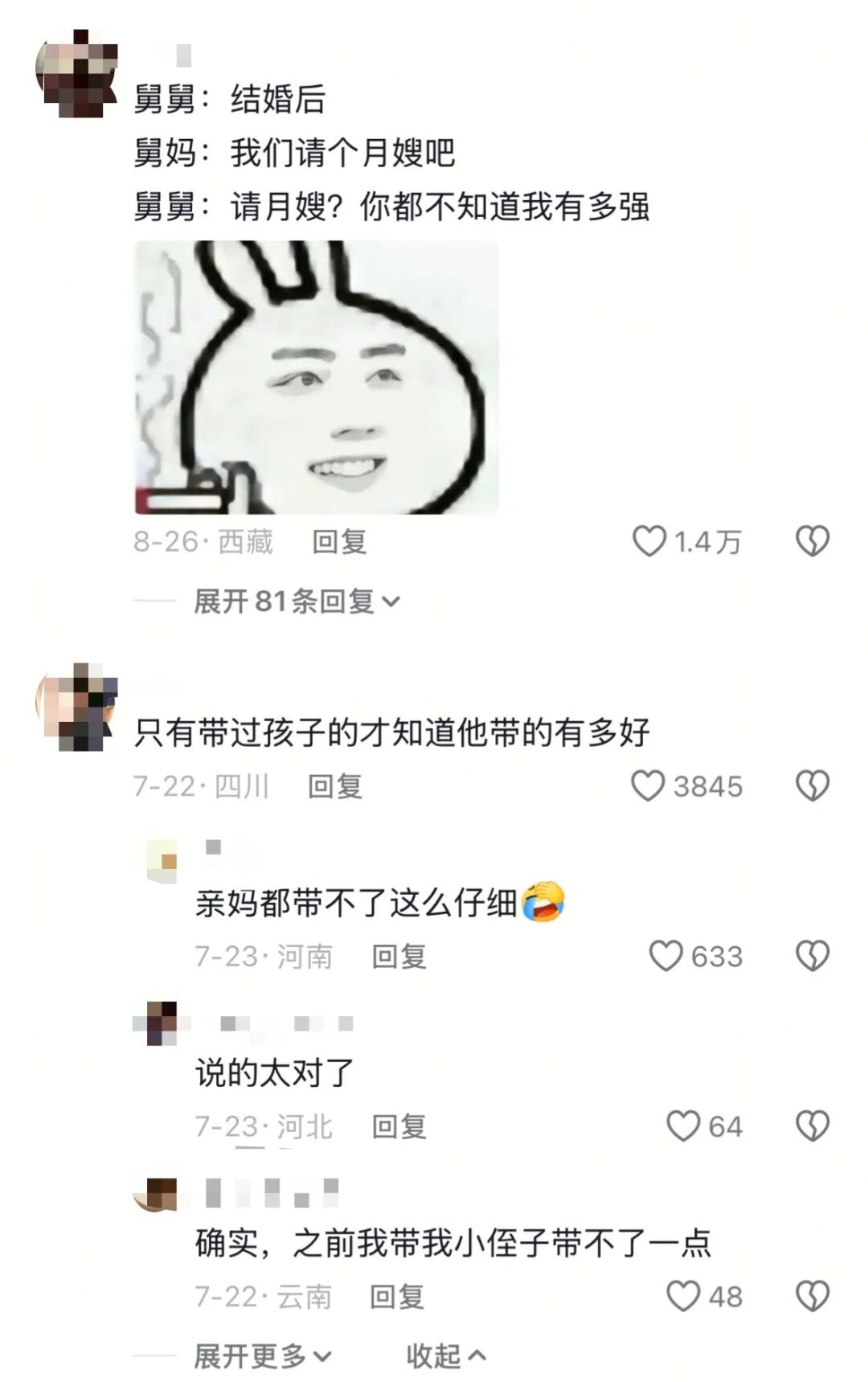Like the reply '亲妈都带不了这么仔细'
868x1382 pixels.
(x=665, y=956)
